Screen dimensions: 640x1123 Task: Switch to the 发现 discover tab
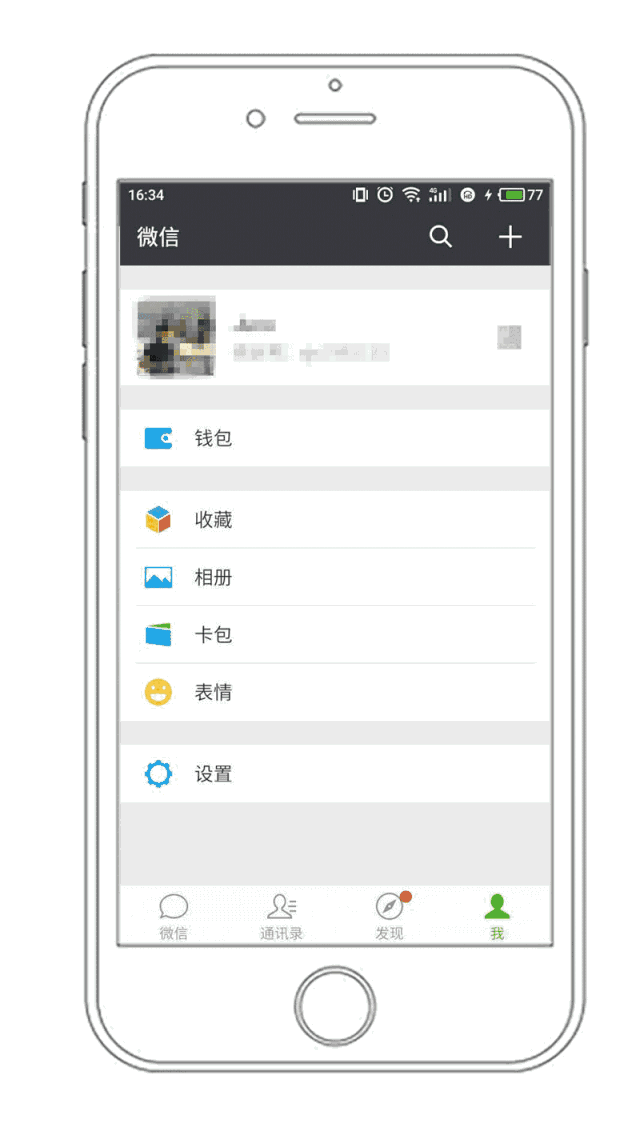point(389,916)
